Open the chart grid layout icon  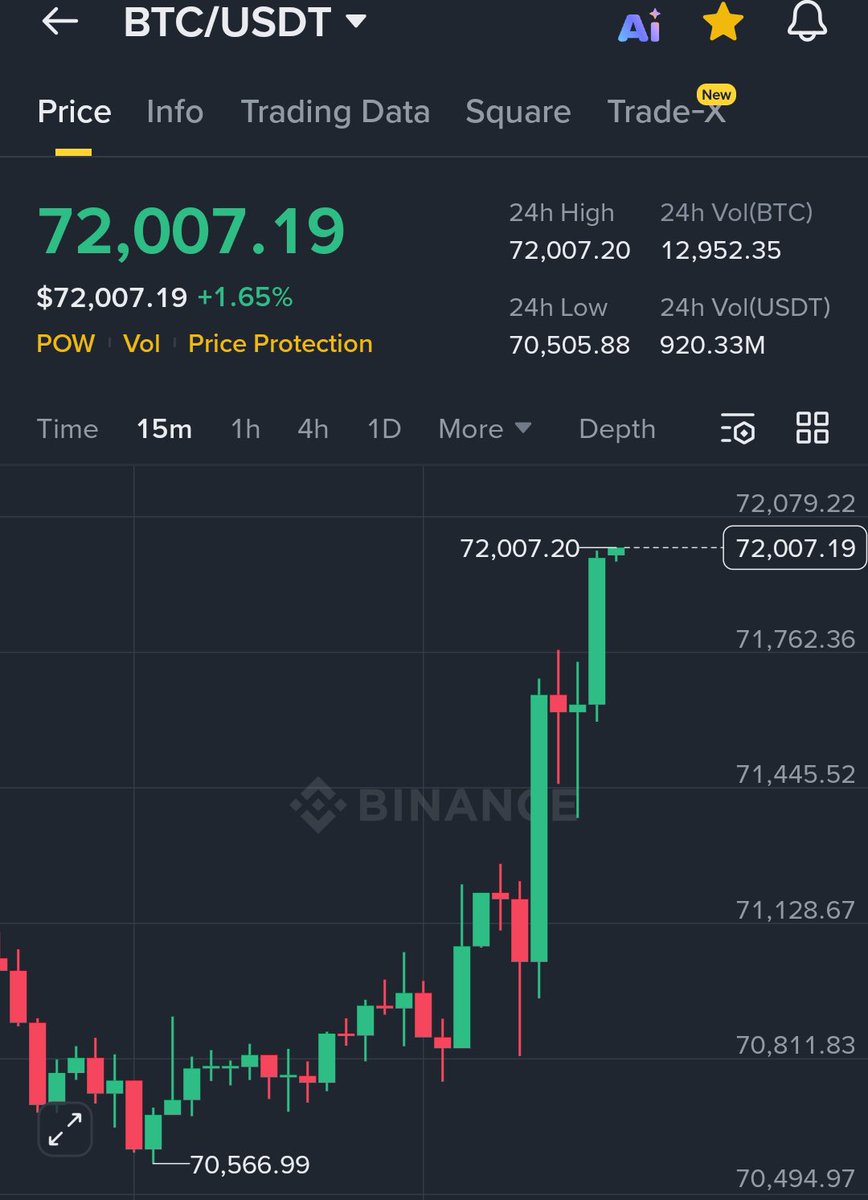[812, 428]
